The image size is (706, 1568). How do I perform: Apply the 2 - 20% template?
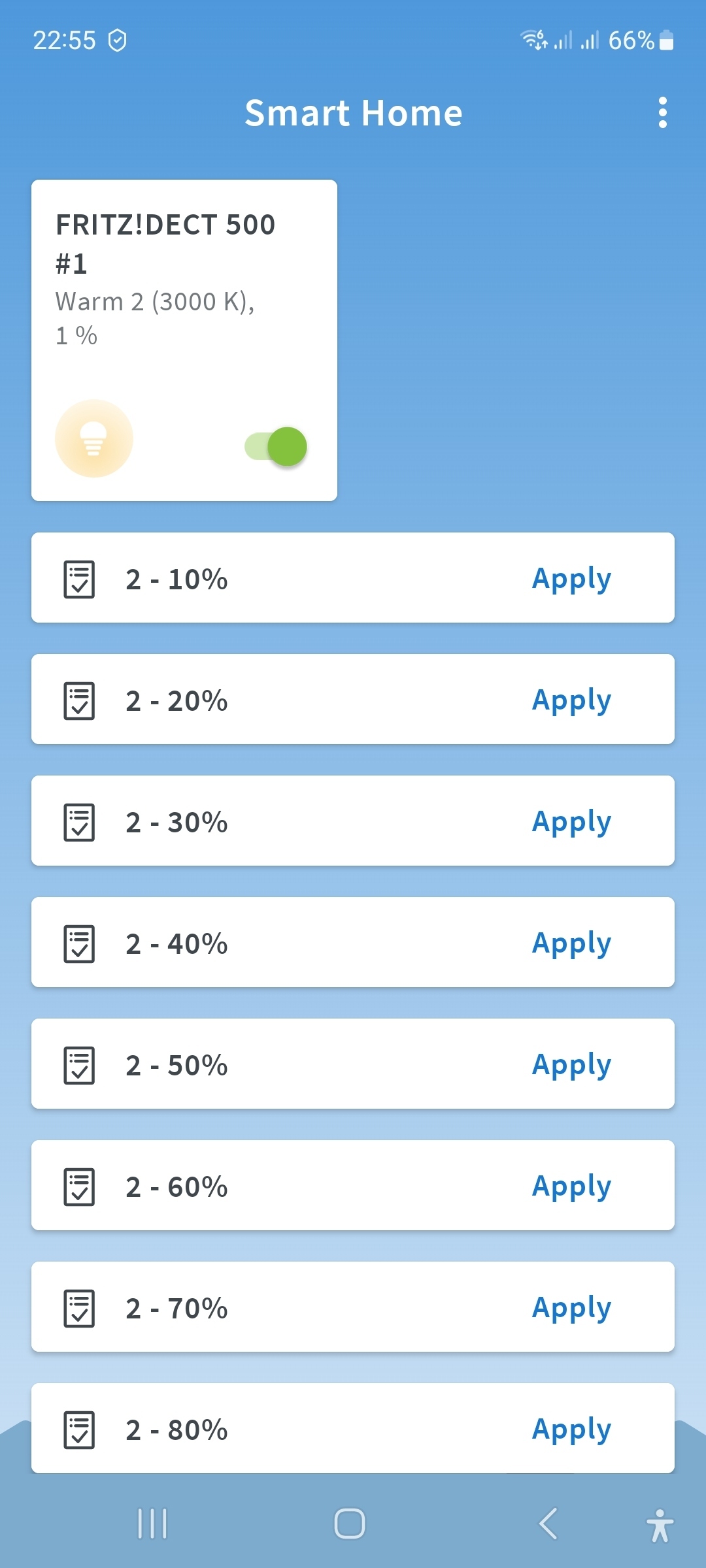[571, 700]
